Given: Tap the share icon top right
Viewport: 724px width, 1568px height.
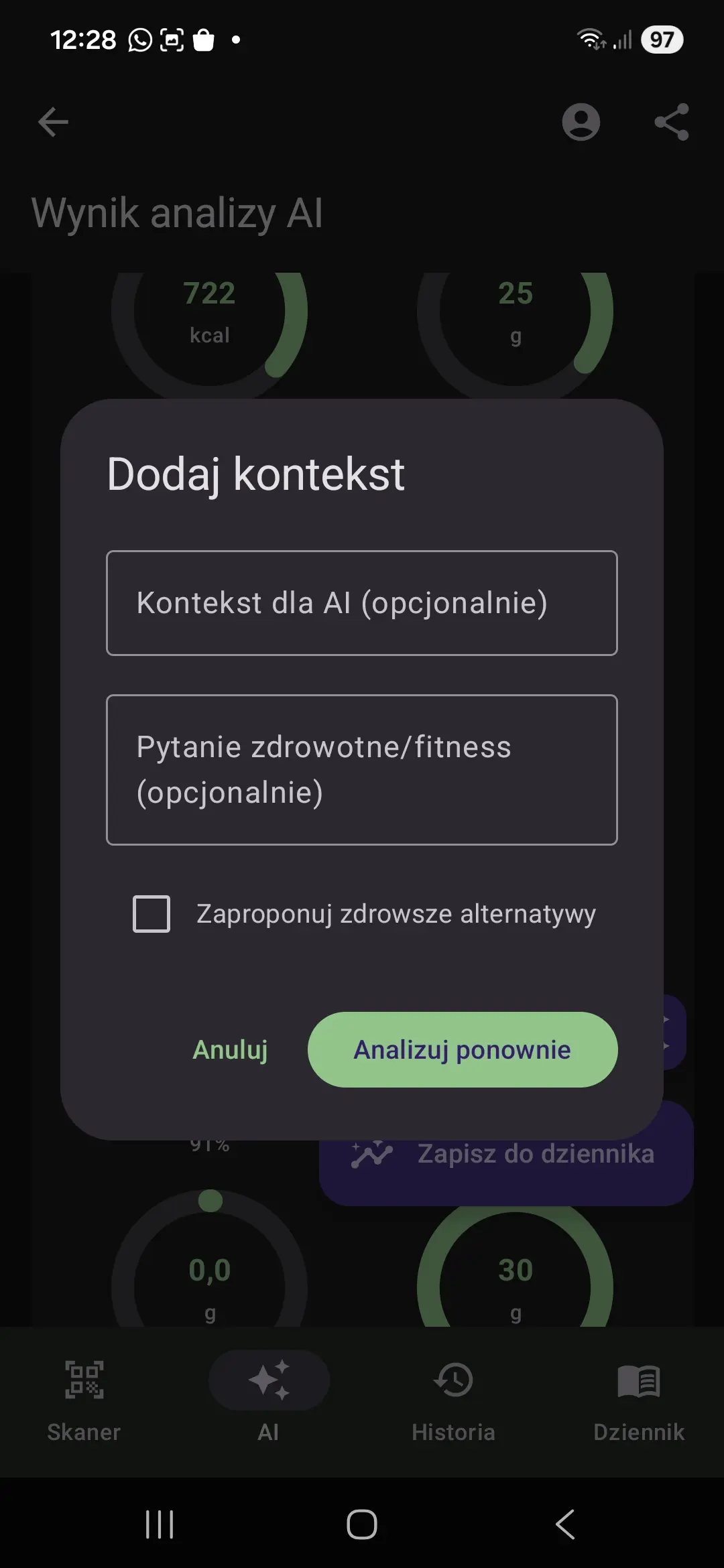Looking at the screenshot, I should click(671, 123).
